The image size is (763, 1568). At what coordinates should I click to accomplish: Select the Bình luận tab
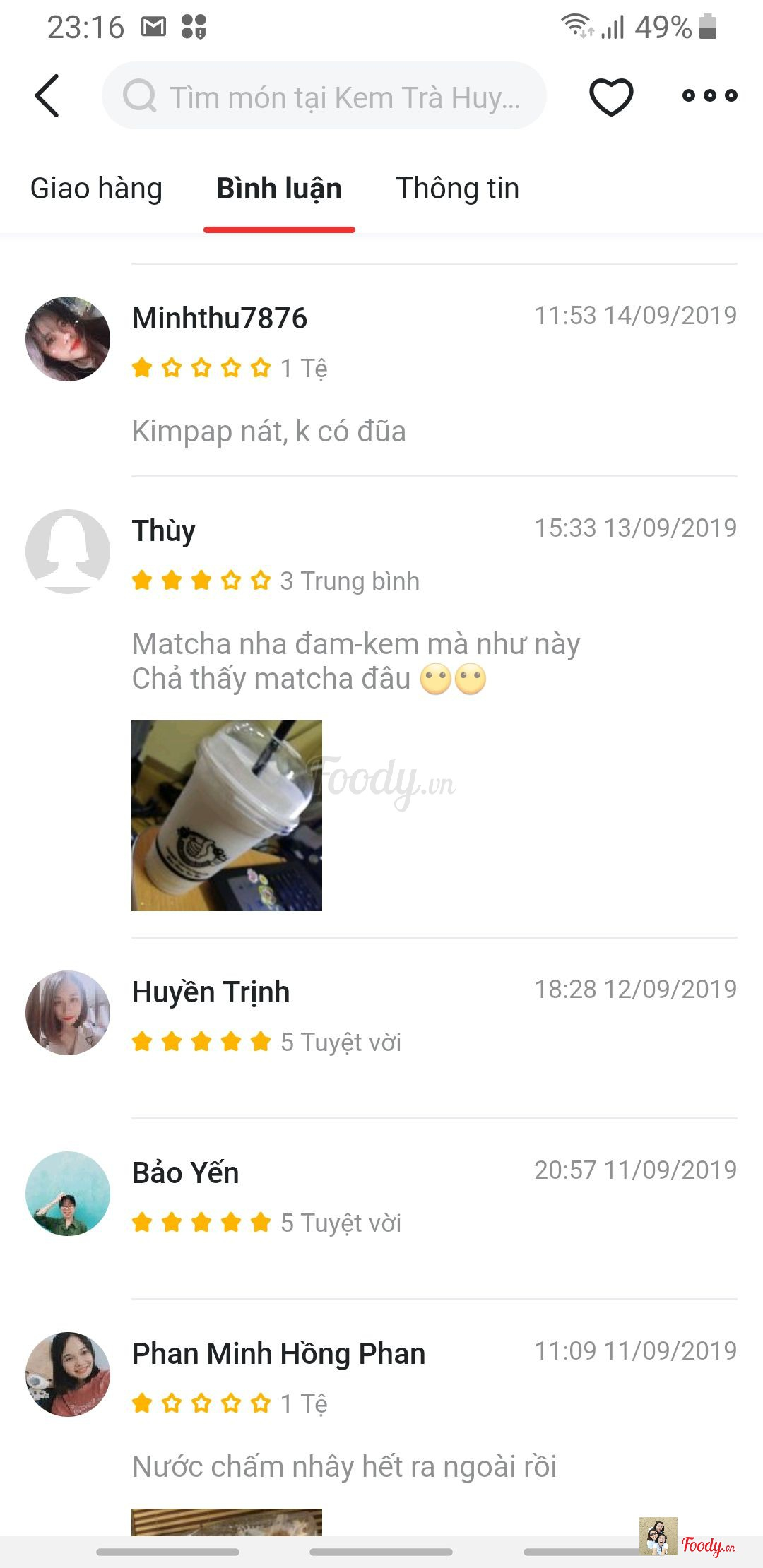279,189
